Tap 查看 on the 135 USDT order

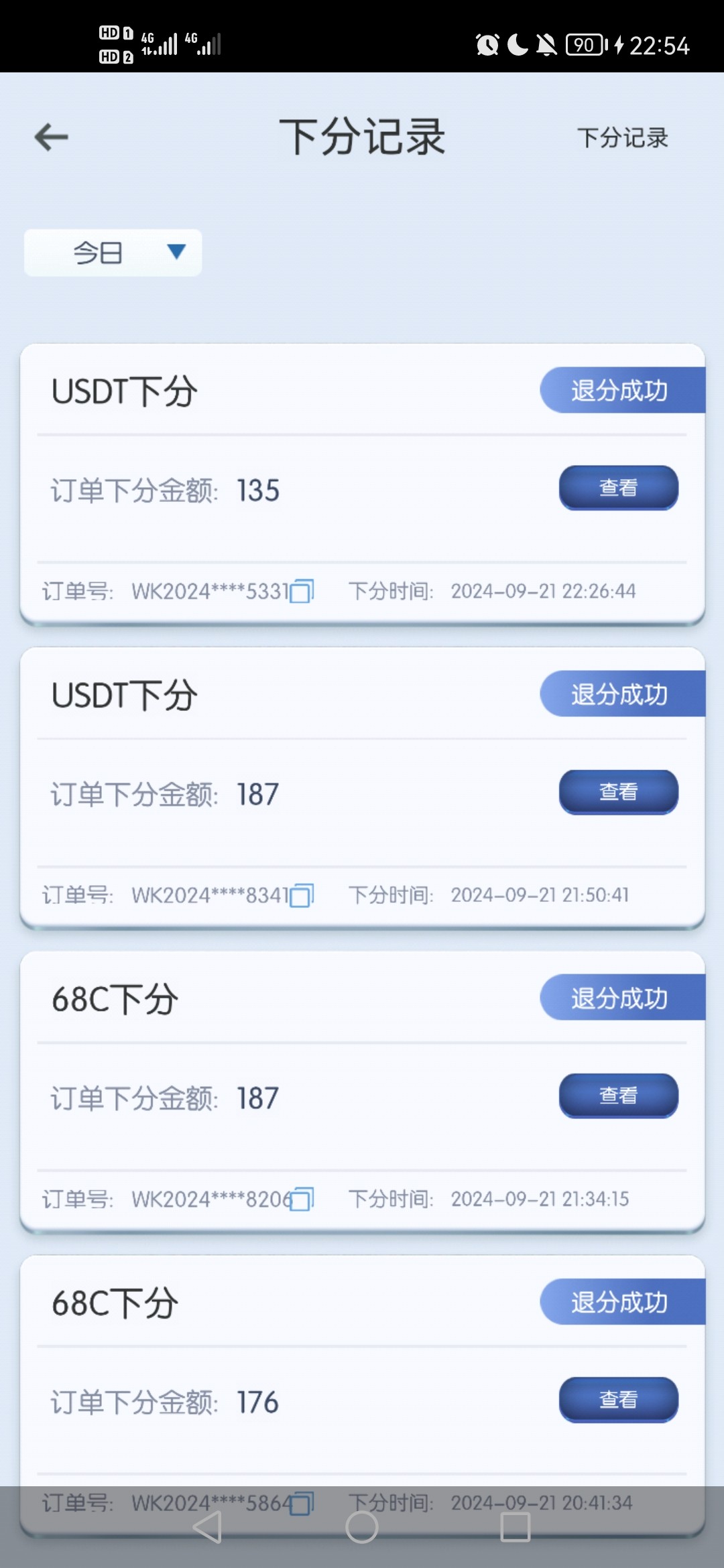click(618, 488)
